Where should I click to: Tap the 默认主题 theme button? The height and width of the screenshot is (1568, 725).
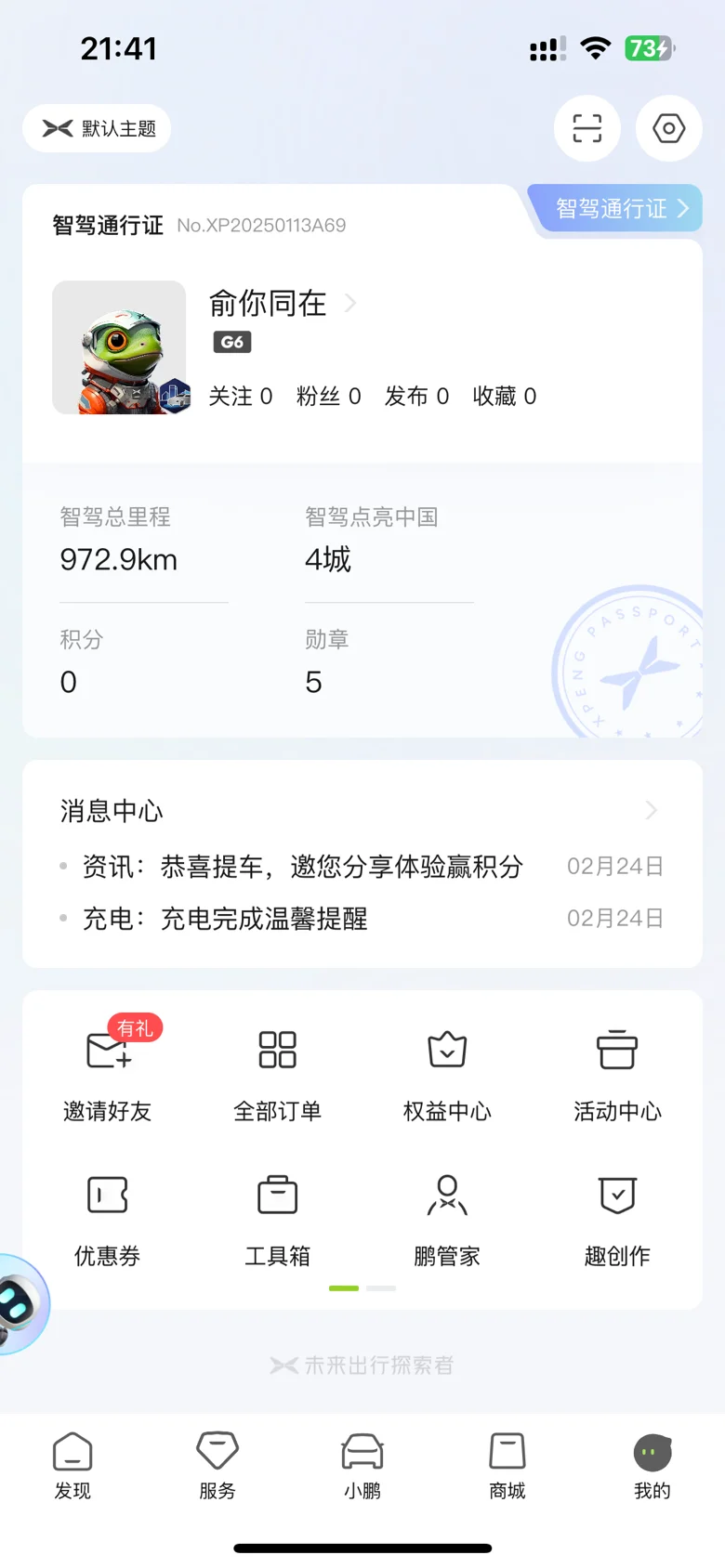(98, 128)
